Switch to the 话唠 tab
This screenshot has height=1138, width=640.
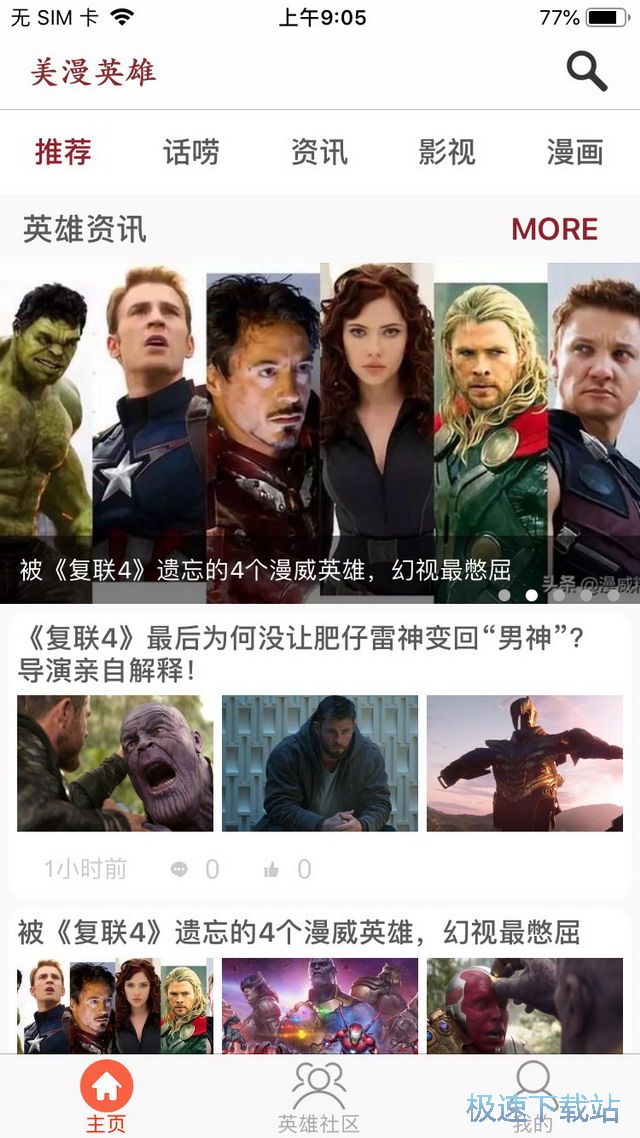point(191,152)
